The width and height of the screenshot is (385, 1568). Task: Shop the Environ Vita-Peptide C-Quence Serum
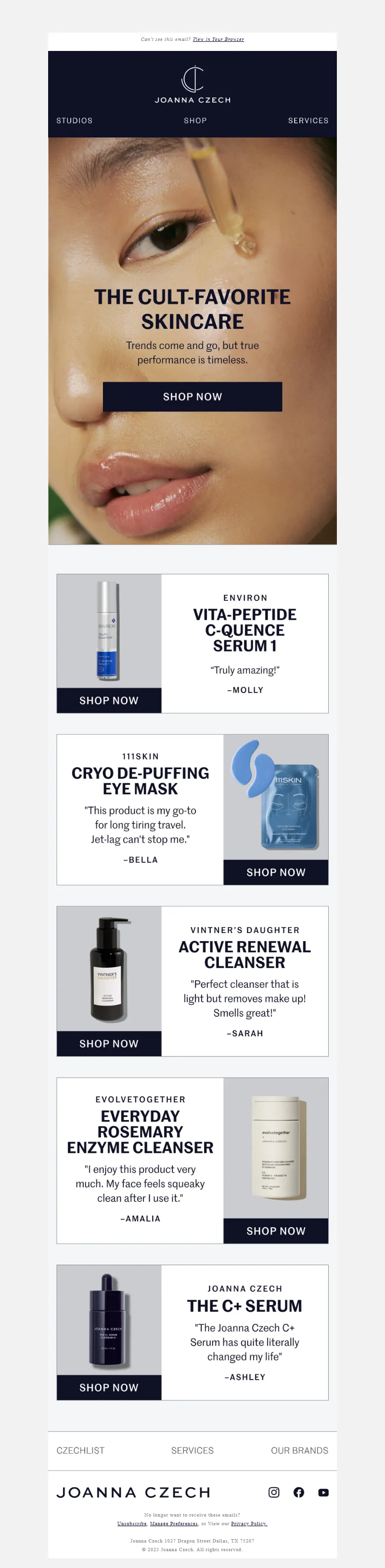pos(109,701)
